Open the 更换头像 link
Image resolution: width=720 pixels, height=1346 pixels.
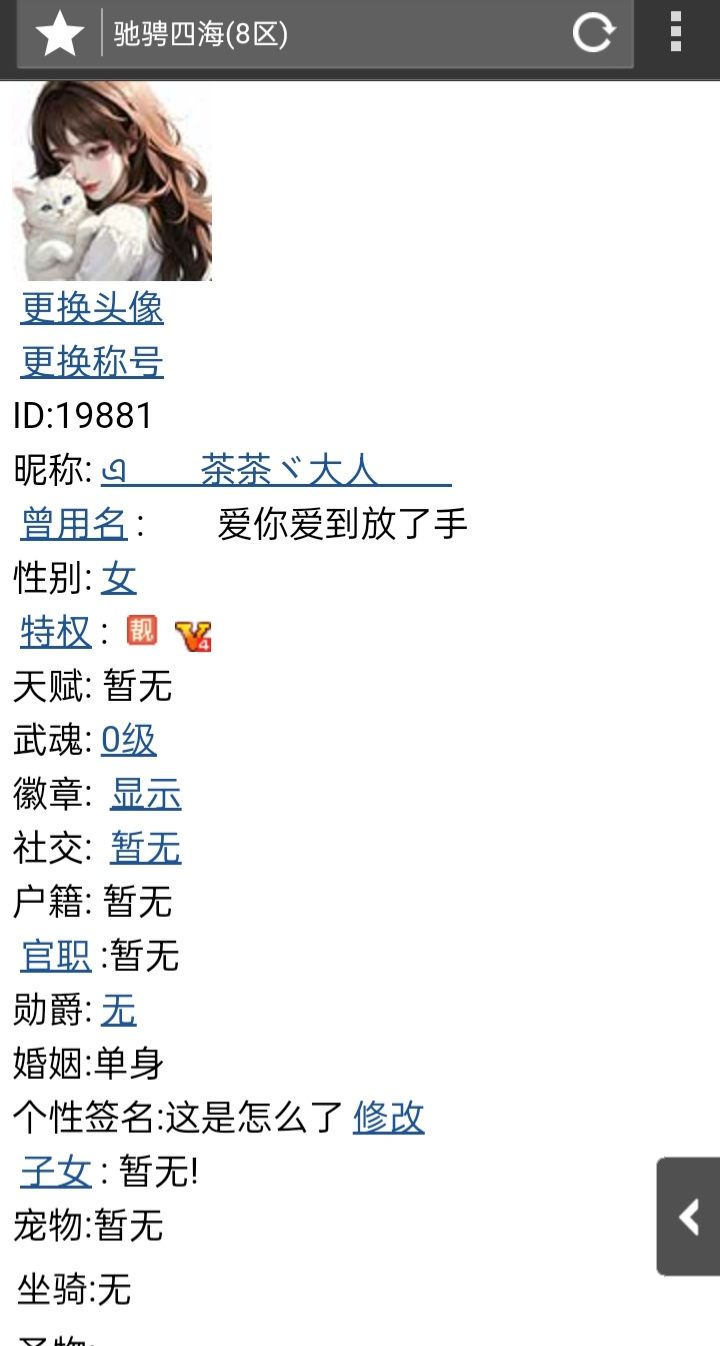92,308
